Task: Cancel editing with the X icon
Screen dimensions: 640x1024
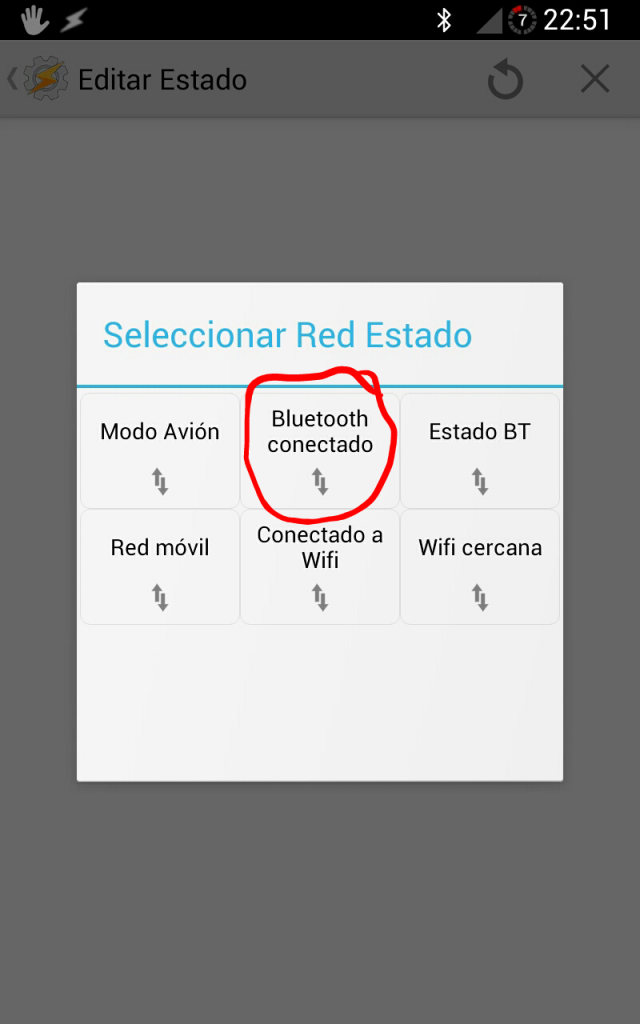Action: point(595,79)
